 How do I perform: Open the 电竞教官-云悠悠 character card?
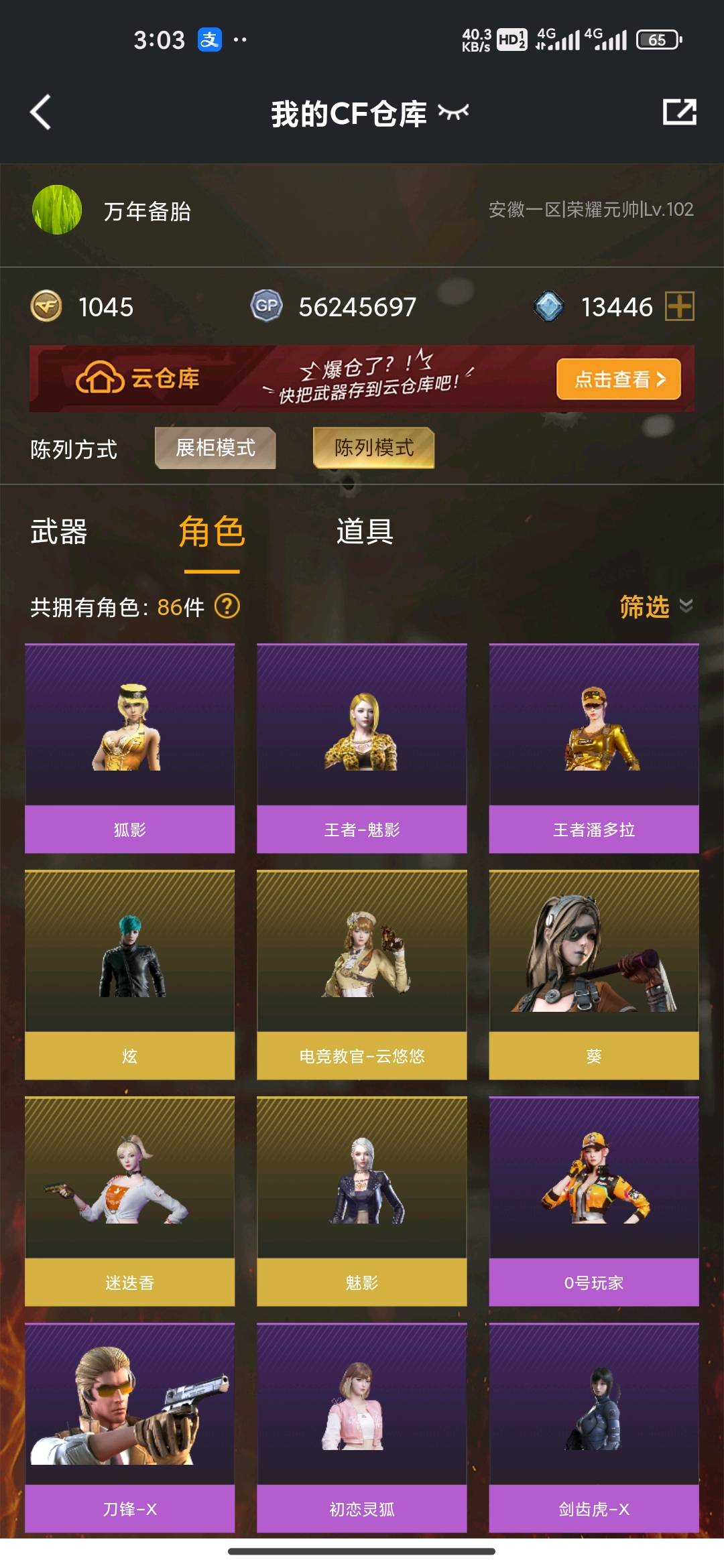click(361, 974)
